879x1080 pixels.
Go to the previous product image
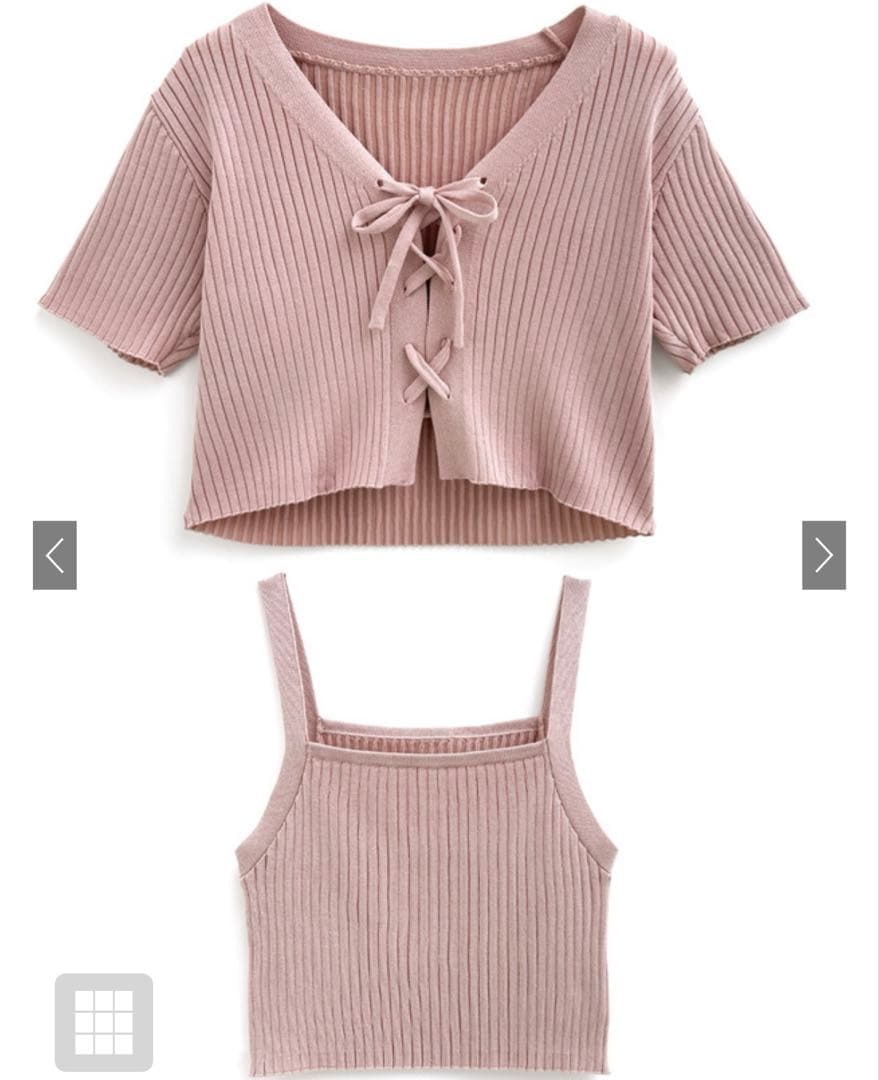[x=55, y=555]
